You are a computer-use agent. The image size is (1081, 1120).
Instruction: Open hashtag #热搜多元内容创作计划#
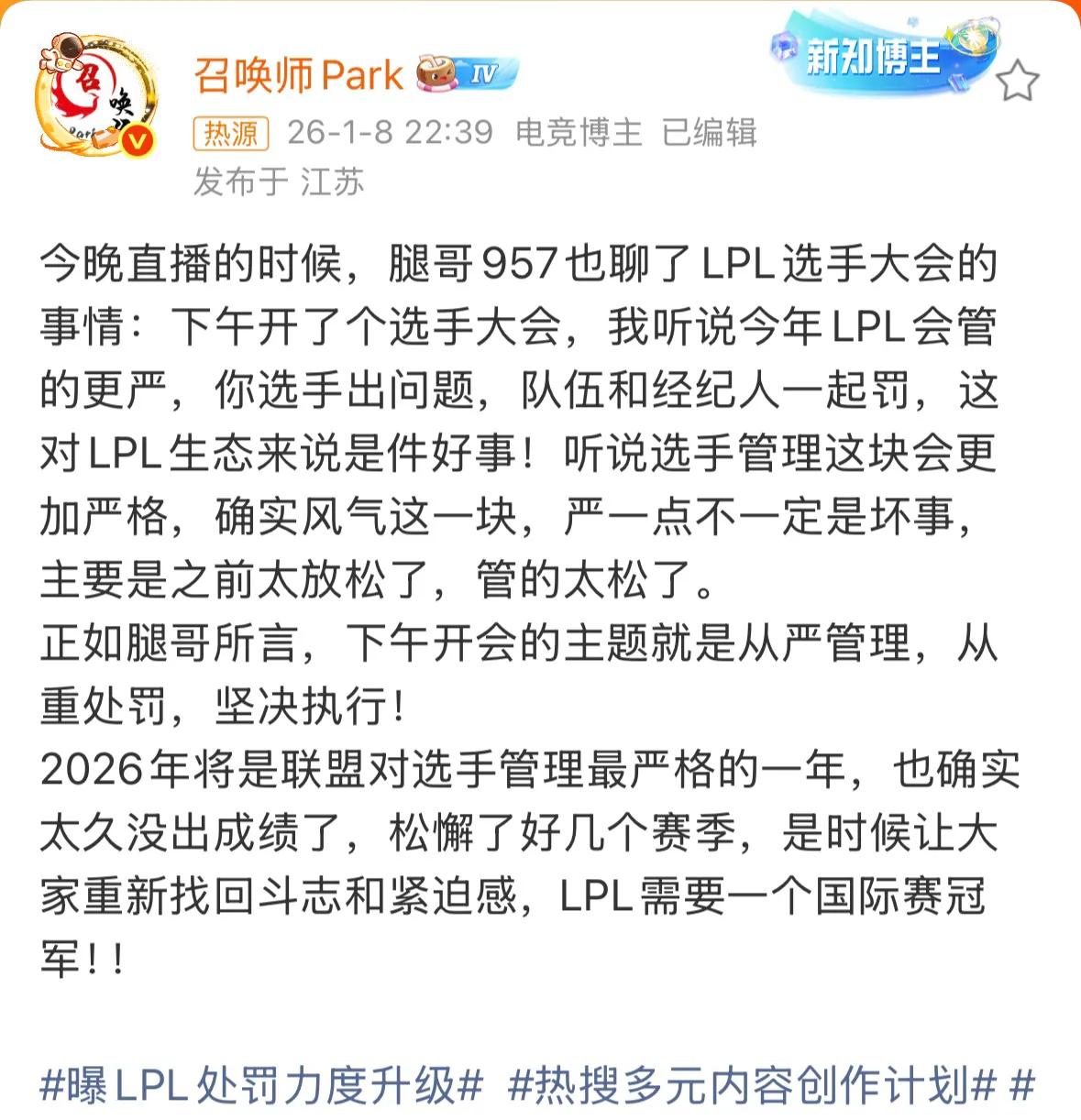(752, 1086)
